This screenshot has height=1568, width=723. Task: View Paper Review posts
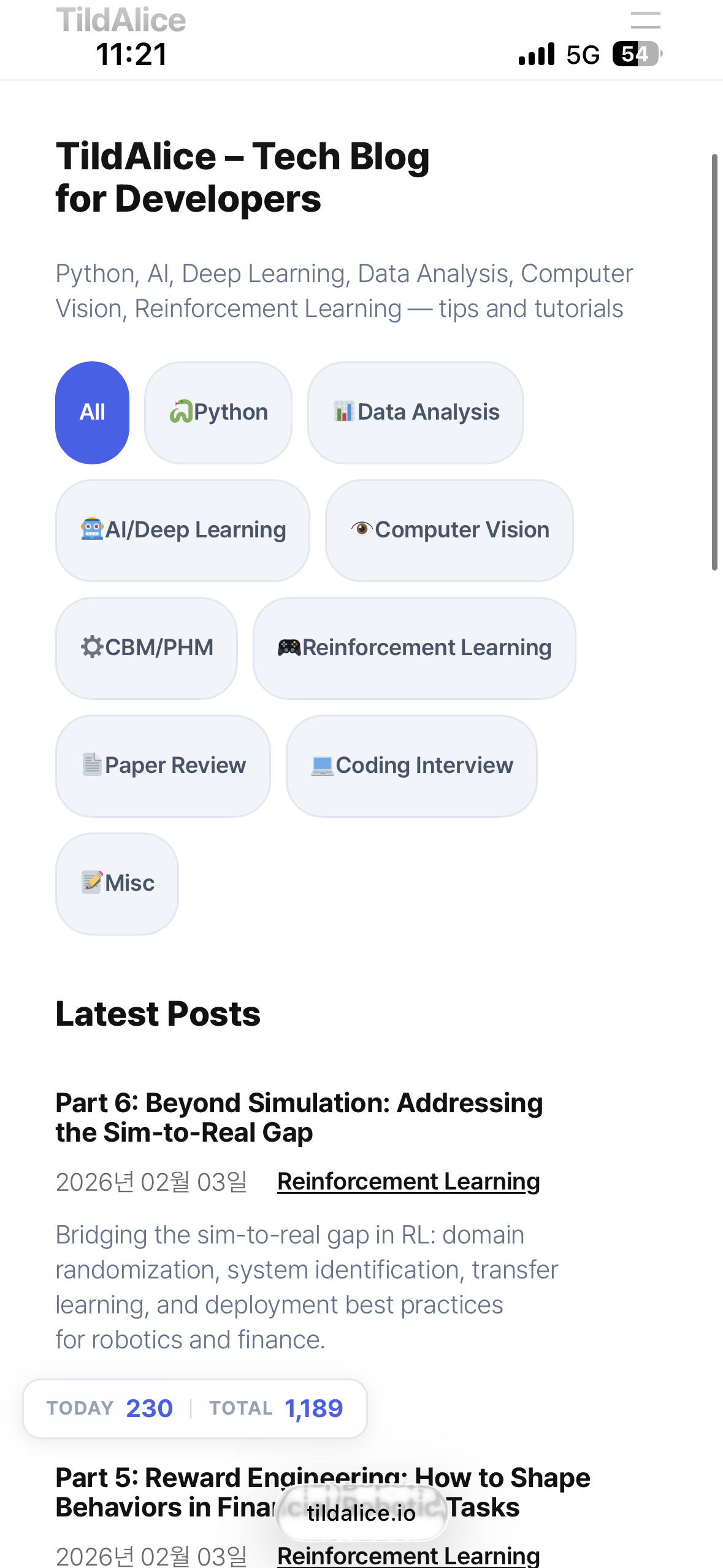163,766
